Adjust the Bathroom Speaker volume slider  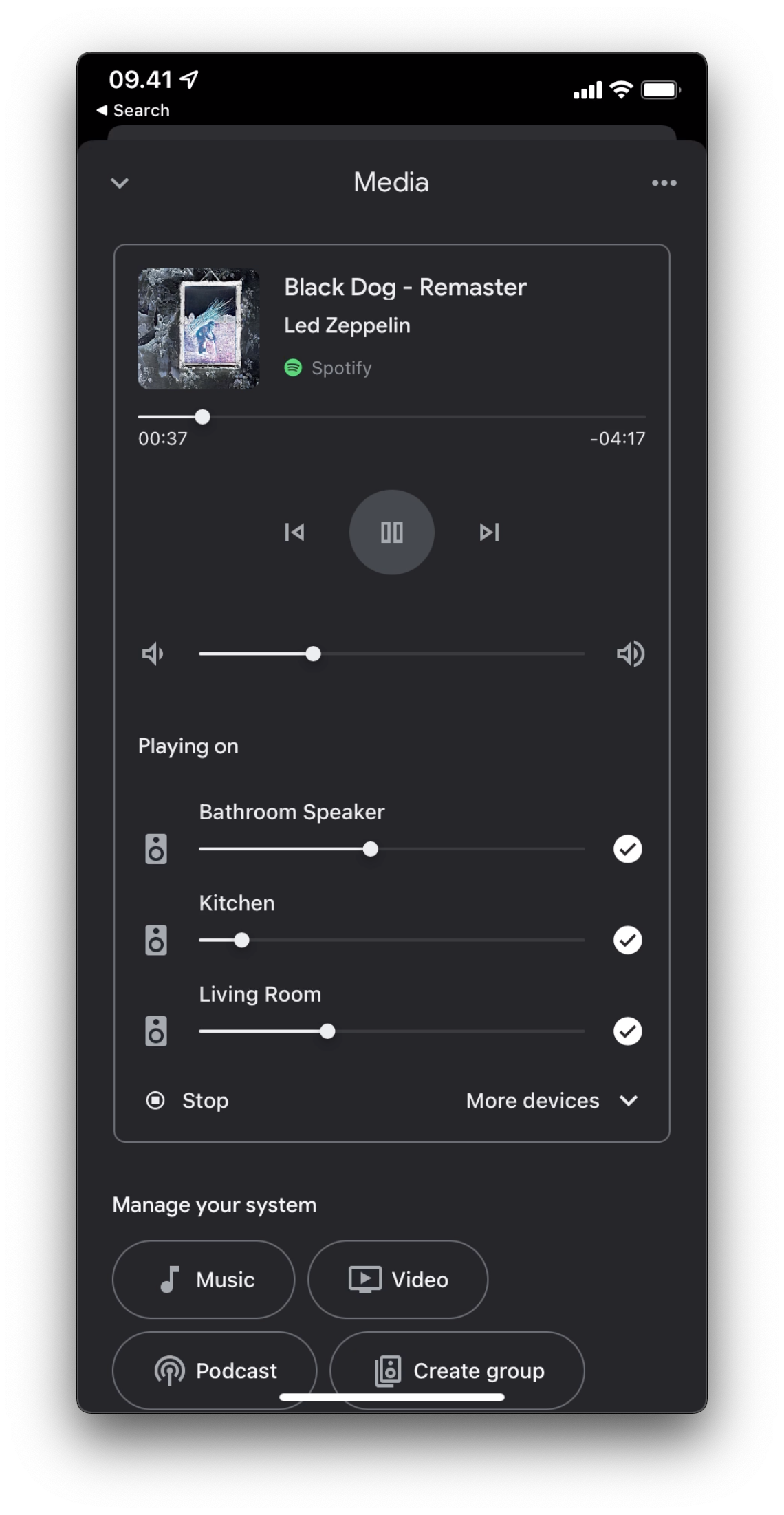392,849
